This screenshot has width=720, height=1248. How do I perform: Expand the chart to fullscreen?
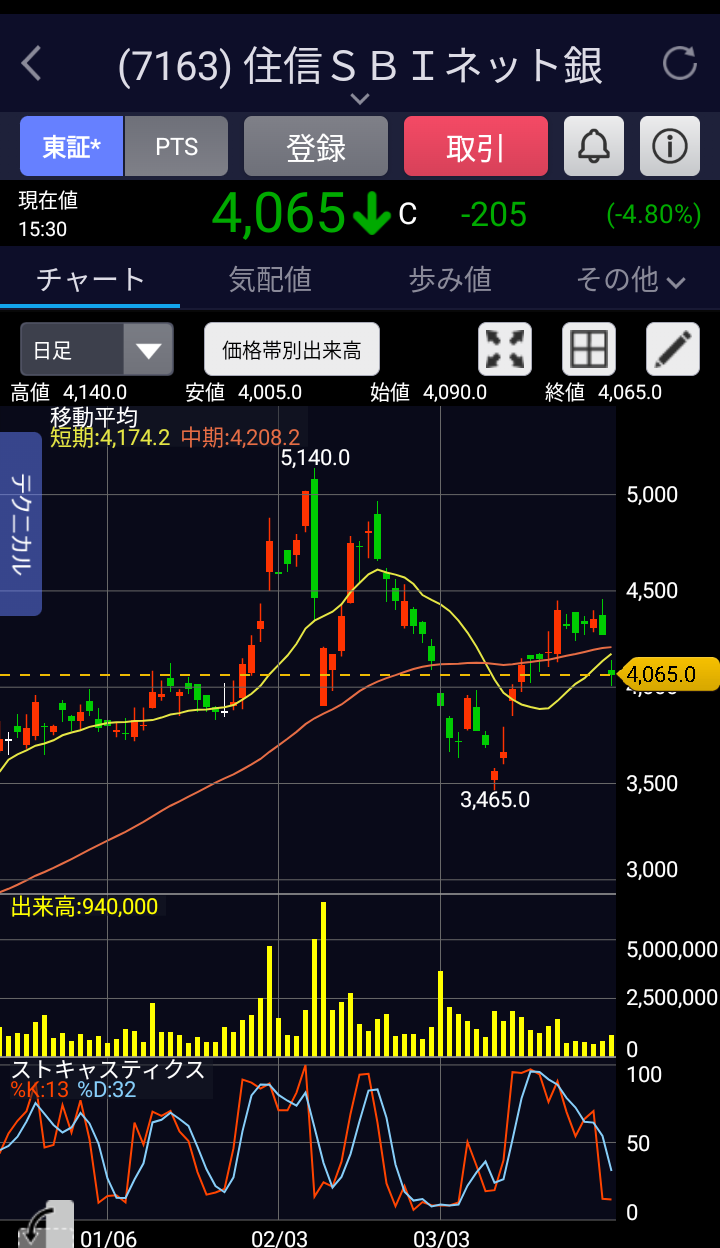pyautogui.click(x=505, y=350)
